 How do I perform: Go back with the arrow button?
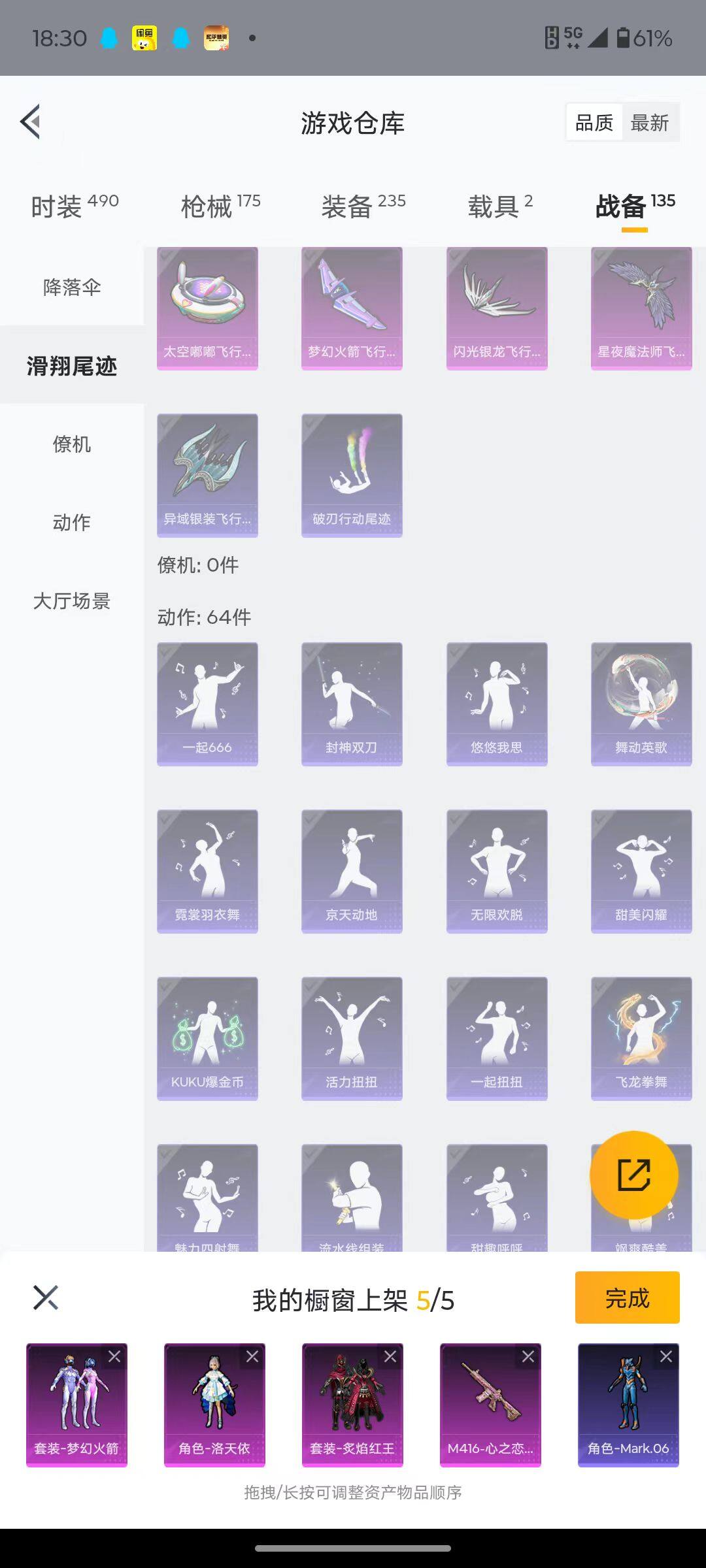[29, 122]
